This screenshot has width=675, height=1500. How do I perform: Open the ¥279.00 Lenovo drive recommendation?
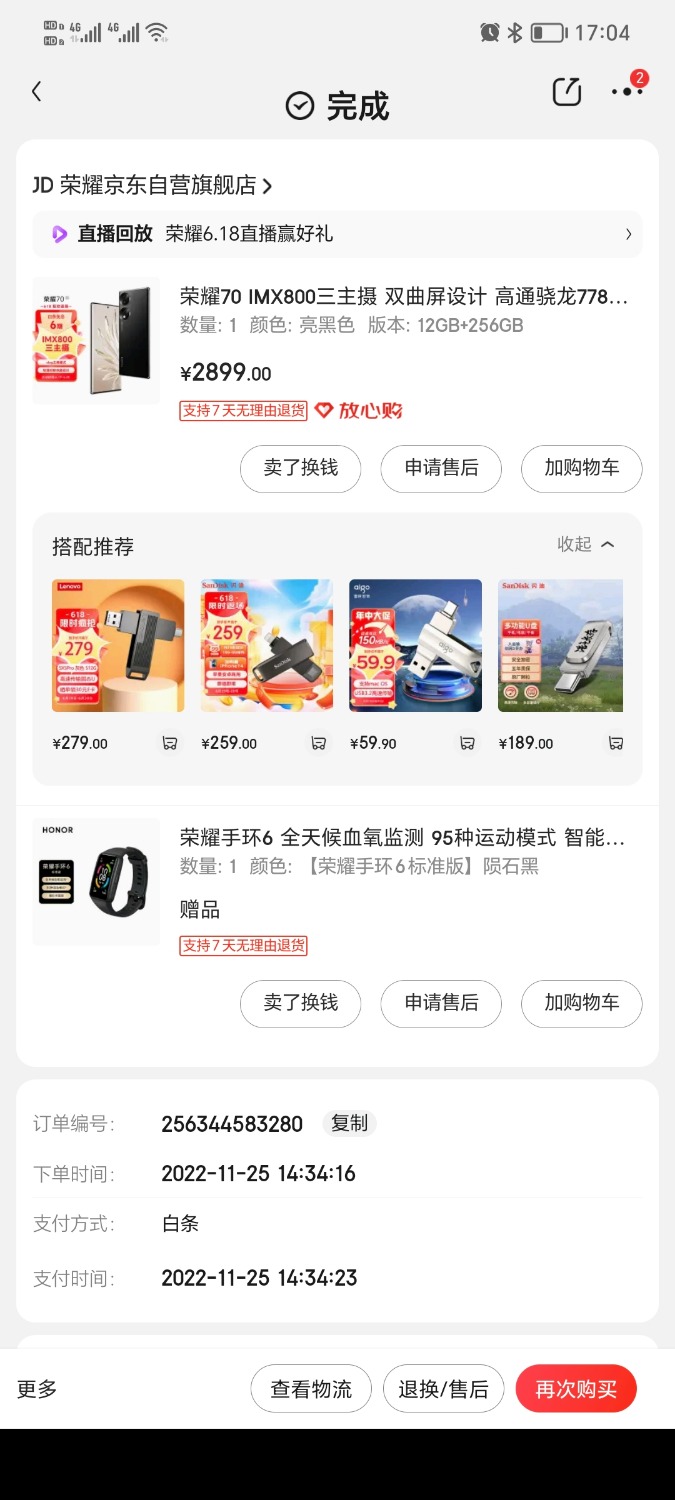(118, 646)
